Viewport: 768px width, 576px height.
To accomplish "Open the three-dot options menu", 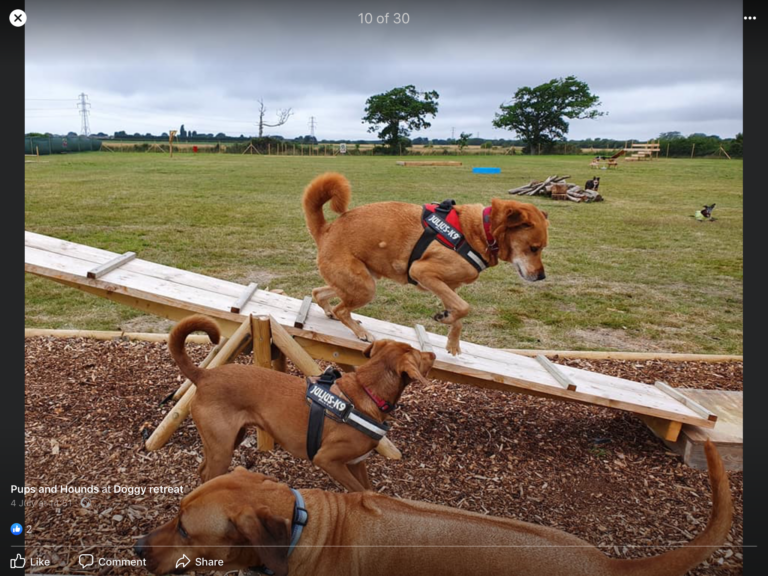I will (x=750, y=18).
